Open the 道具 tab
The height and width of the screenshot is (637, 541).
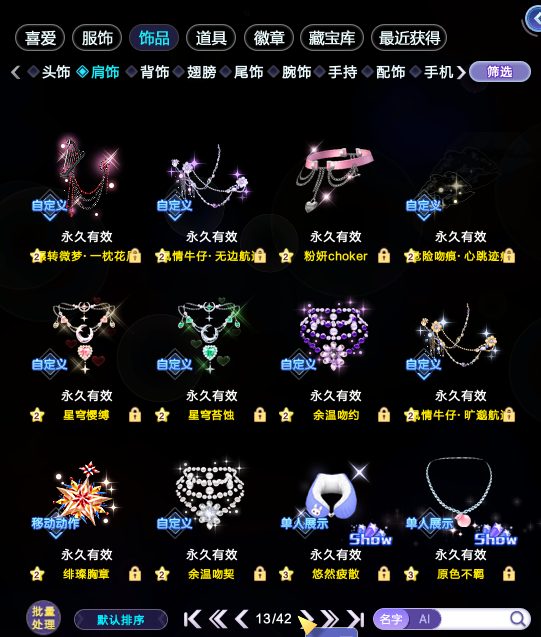(x=211, y=38)
